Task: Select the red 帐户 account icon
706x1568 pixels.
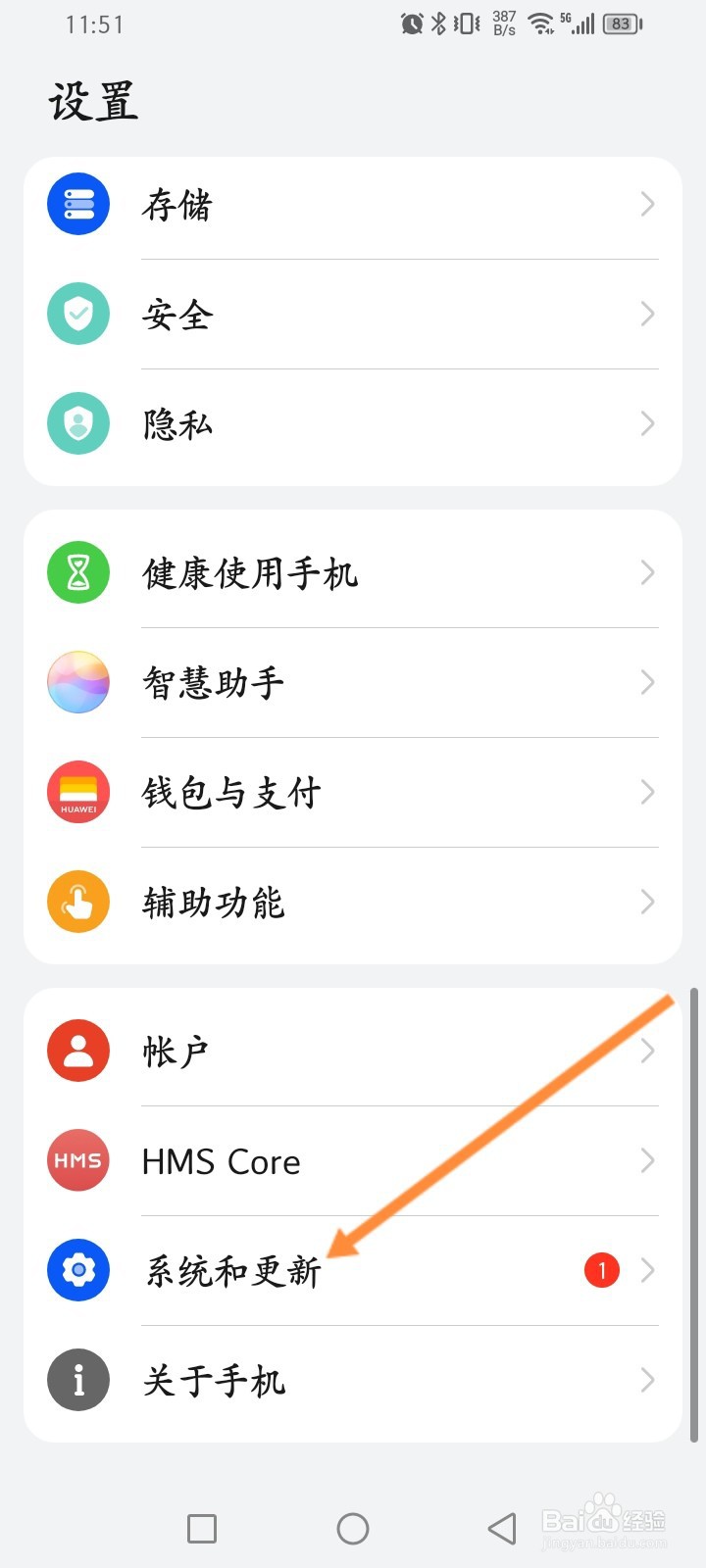Action: point(77,1050)
